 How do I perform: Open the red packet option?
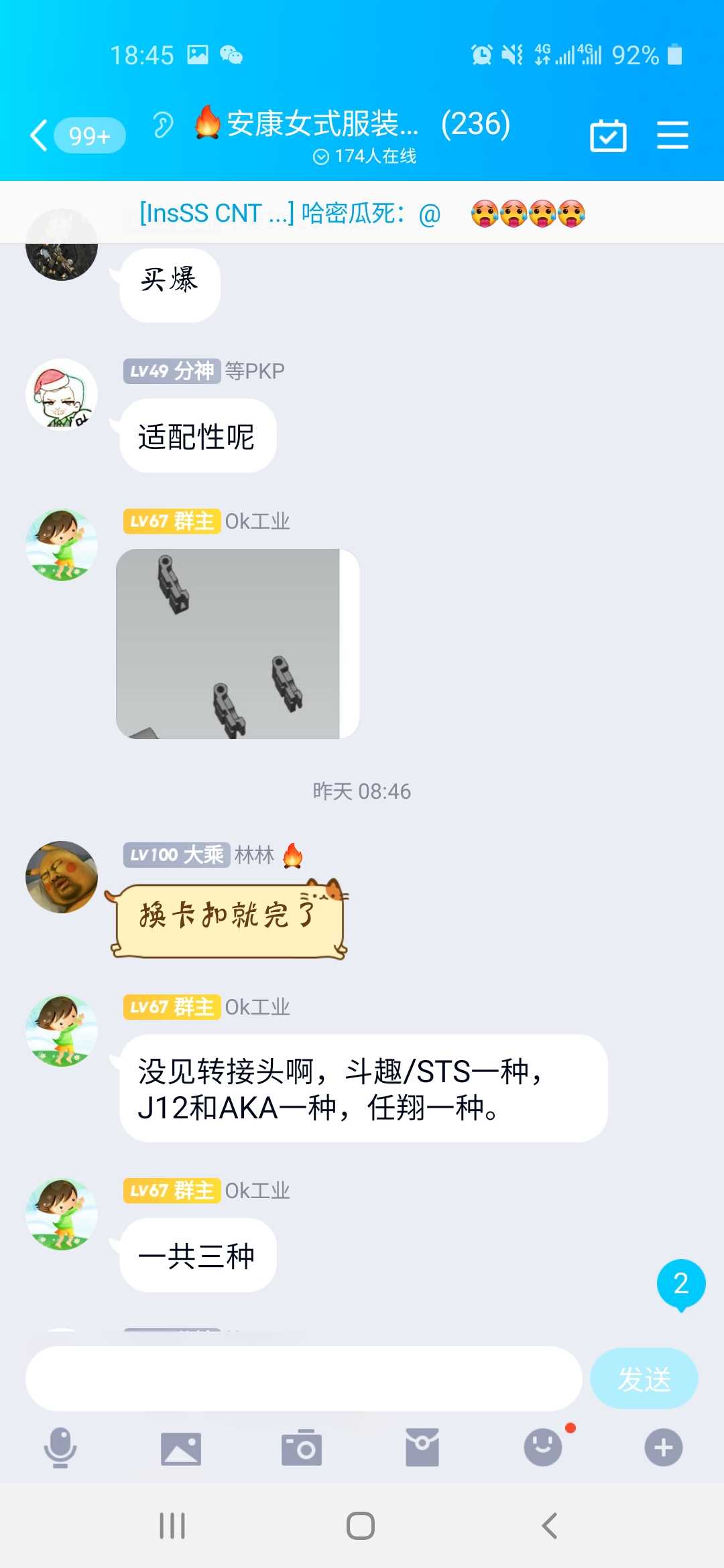(x=422, y=1447)
